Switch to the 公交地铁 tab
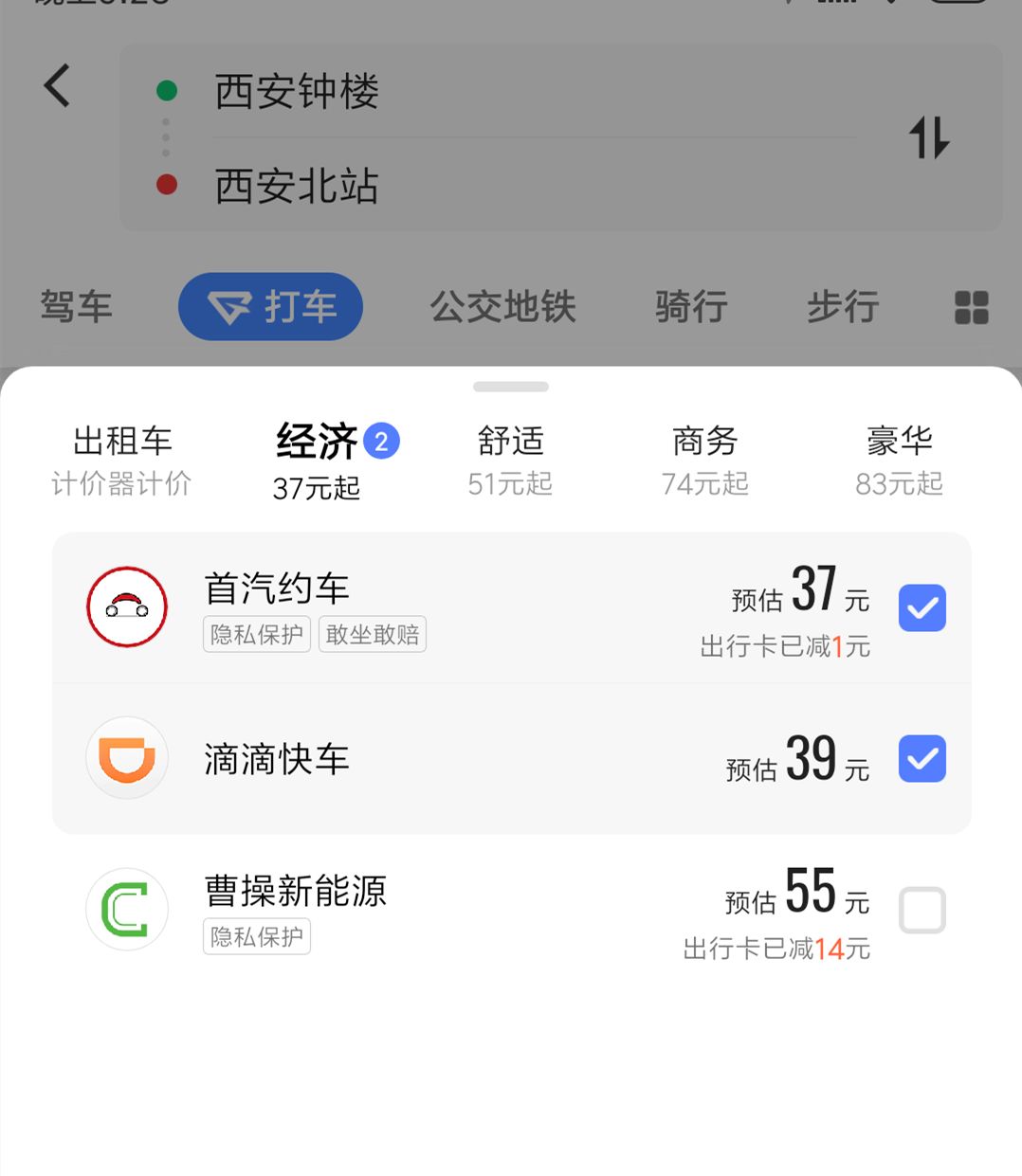 tap(503, 307)
